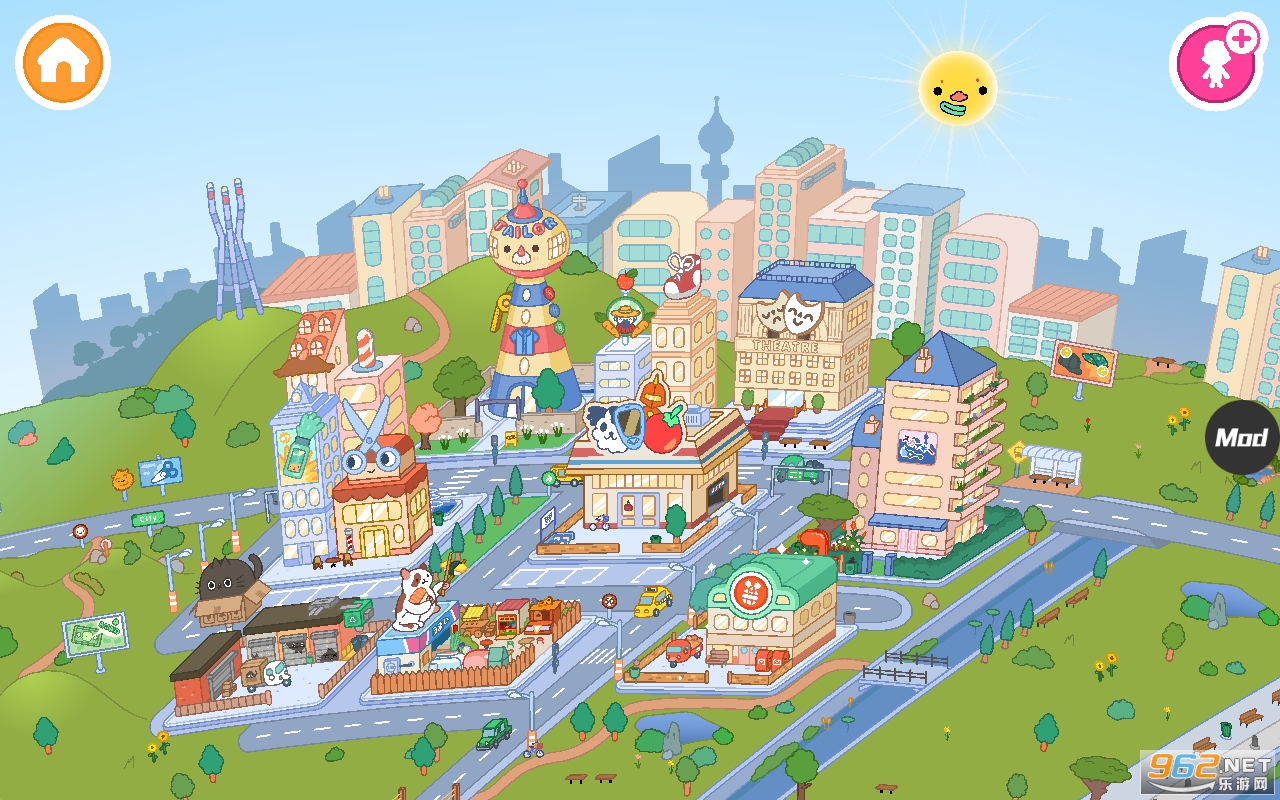Open the green-roofed post office building
Viewport: 1280px width, 800px height.
click(x=770, y=610)
